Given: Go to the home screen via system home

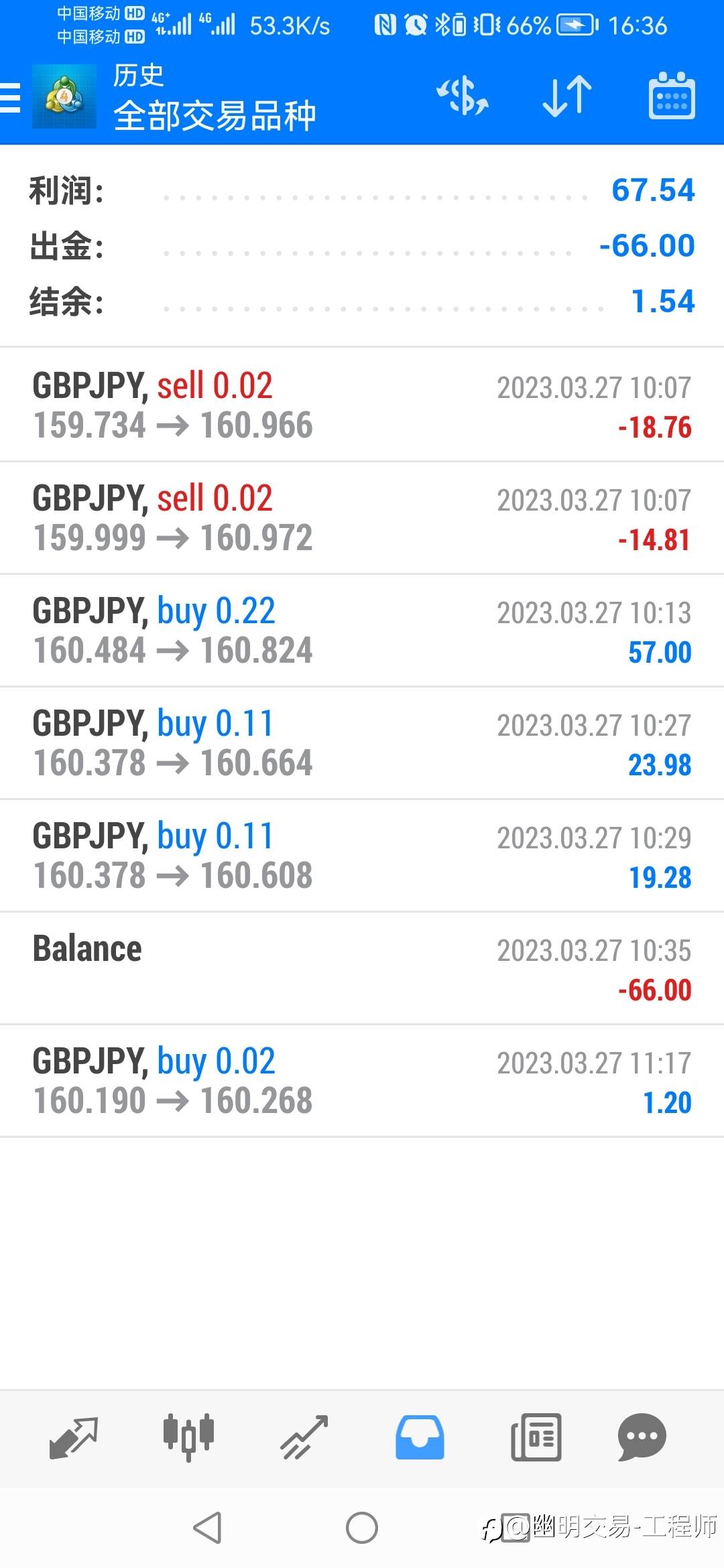Looking at the screenshot, I should click(362, 1528).
